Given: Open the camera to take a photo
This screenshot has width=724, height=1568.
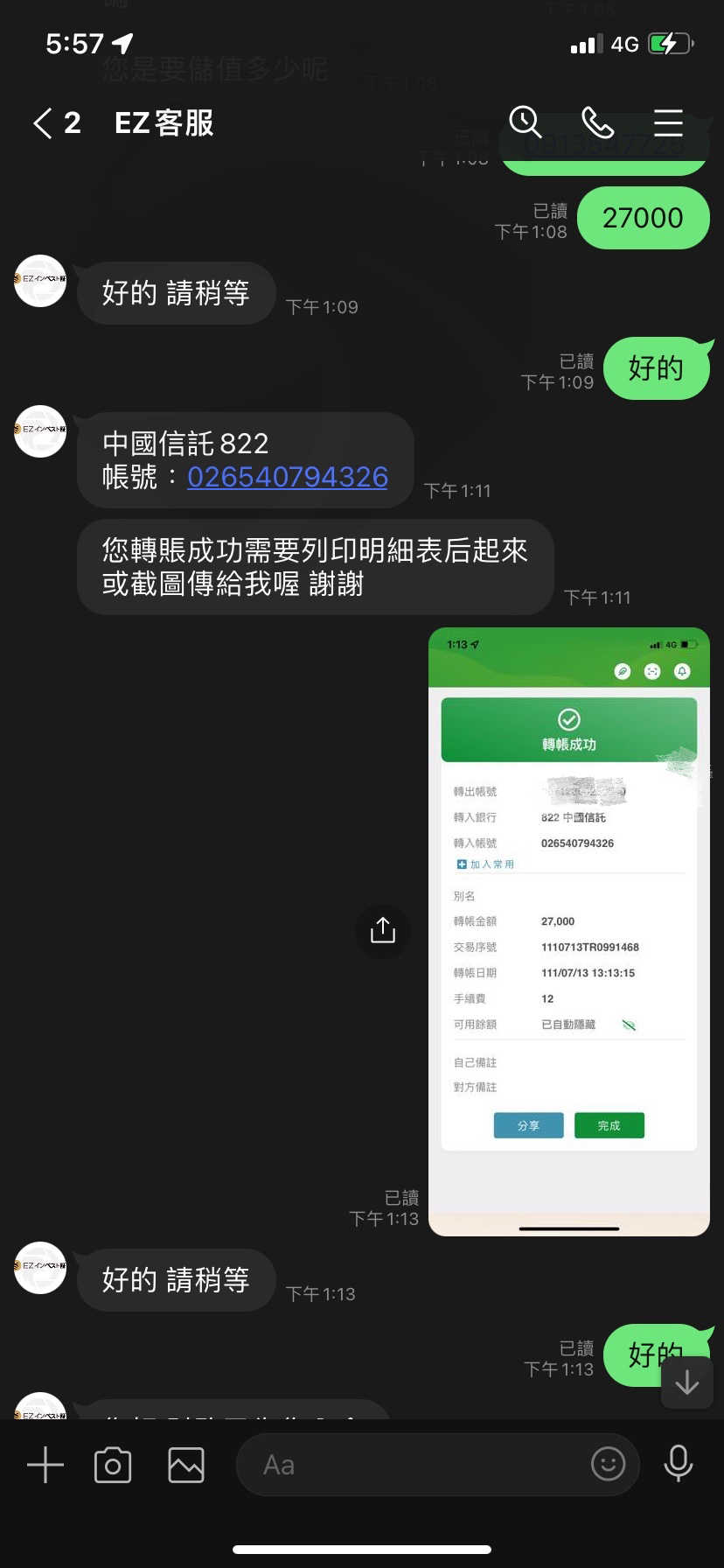Looking at the screenshot, I should point(113,1465).
